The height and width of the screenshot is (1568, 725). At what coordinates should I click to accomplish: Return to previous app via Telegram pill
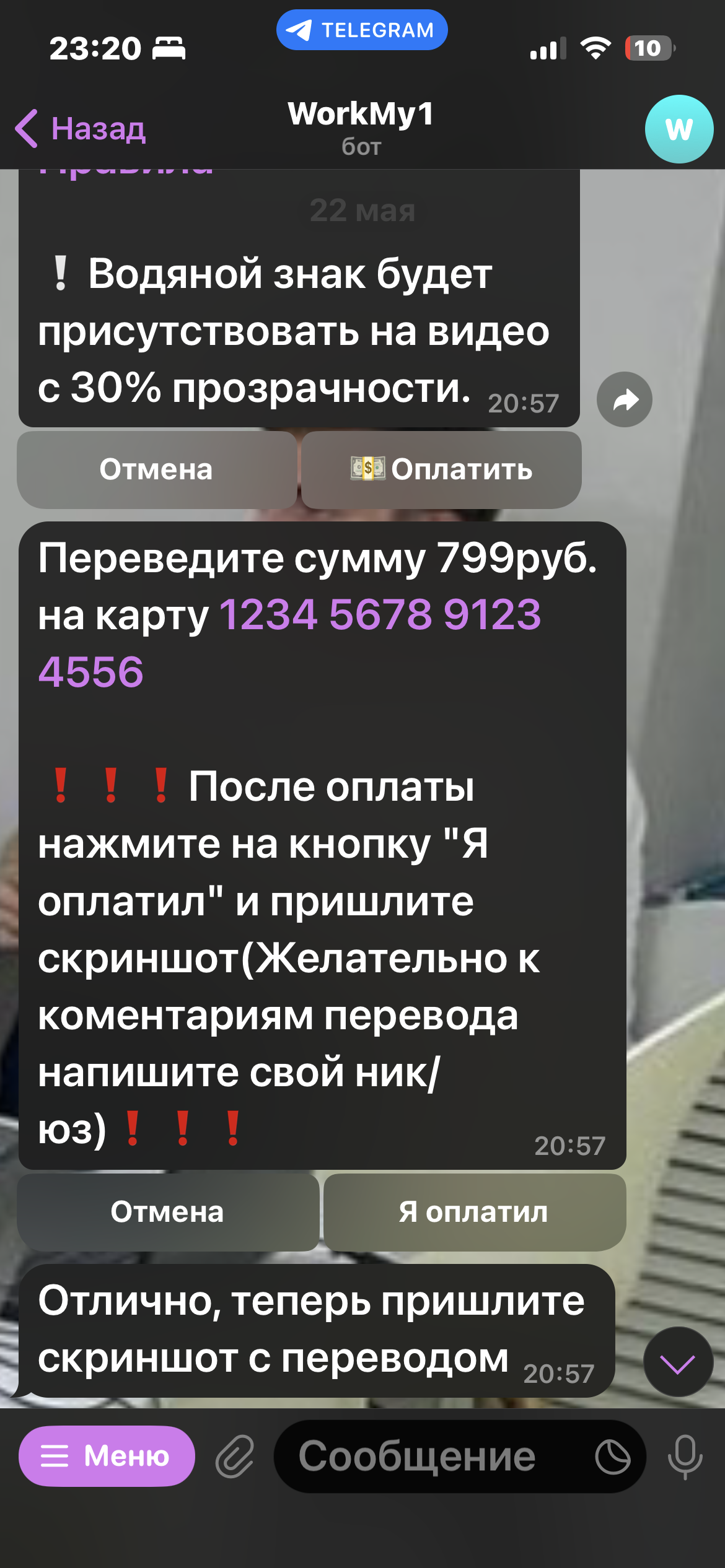point(362,30)
